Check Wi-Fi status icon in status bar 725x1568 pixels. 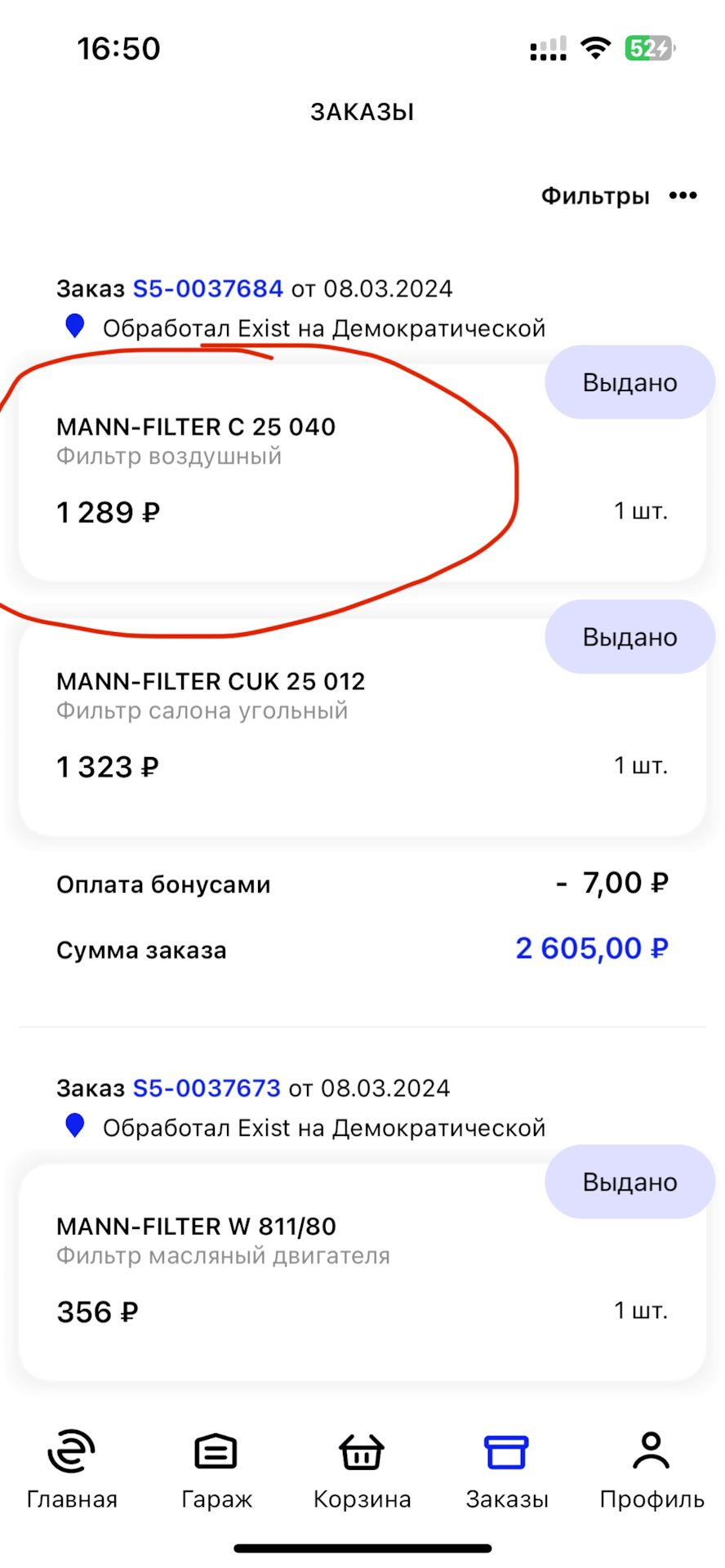(595, 47)
